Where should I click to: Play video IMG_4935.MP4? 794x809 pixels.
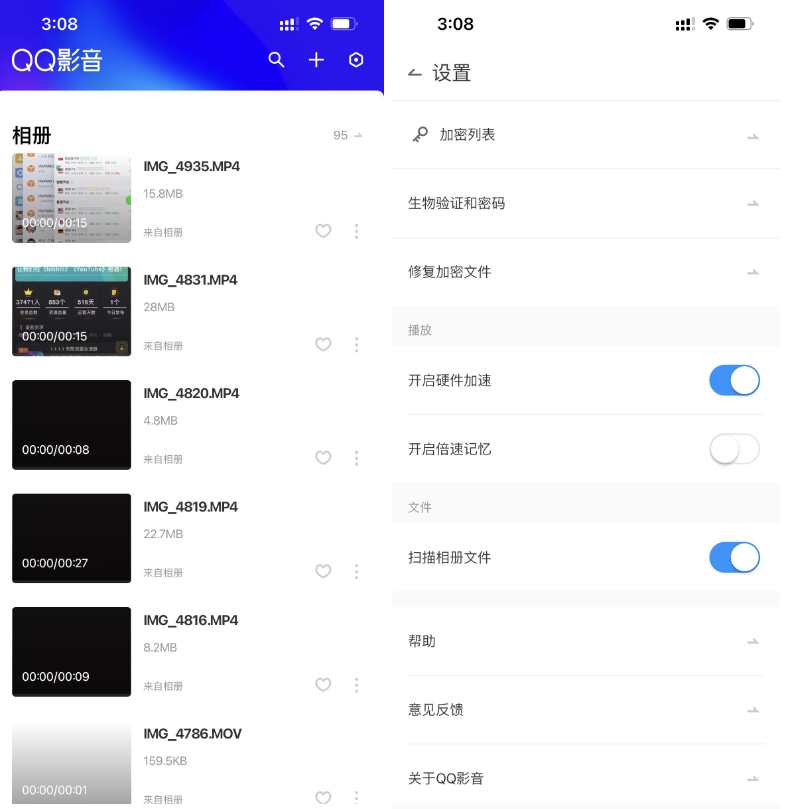[71, 199]
